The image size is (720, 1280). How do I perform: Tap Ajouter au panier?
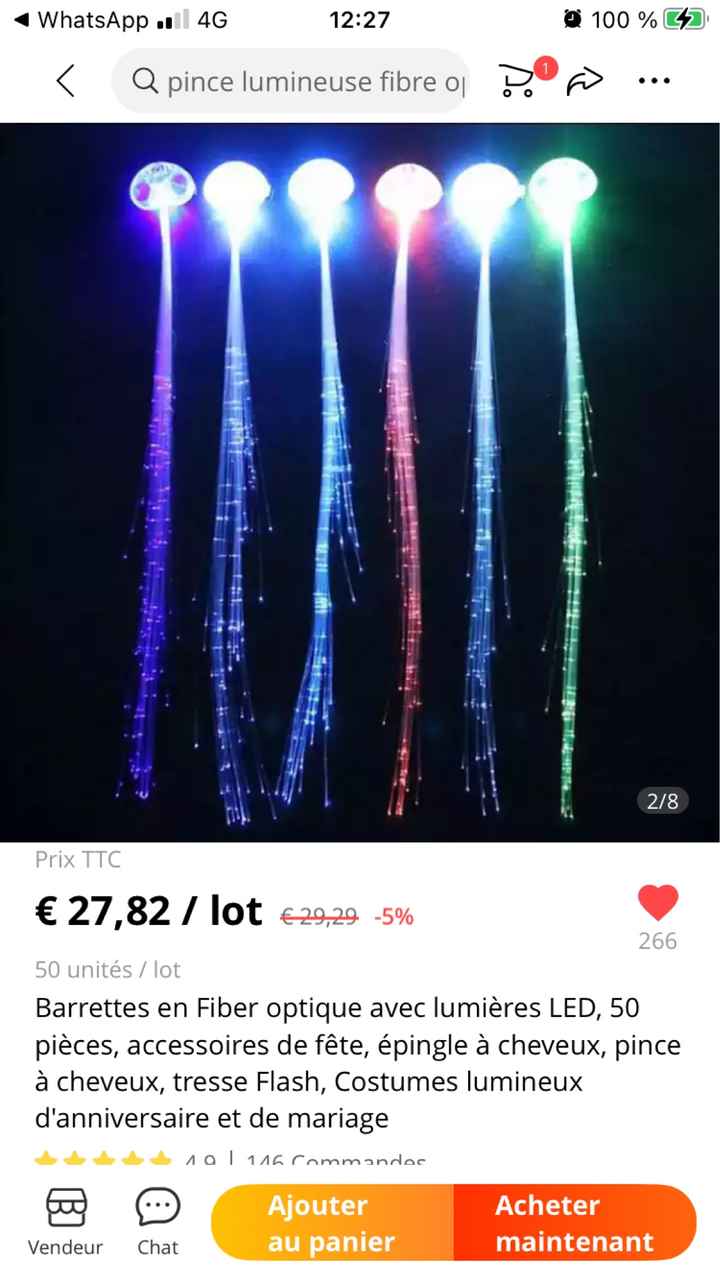pyautogui.click(x=332, y=1223)
